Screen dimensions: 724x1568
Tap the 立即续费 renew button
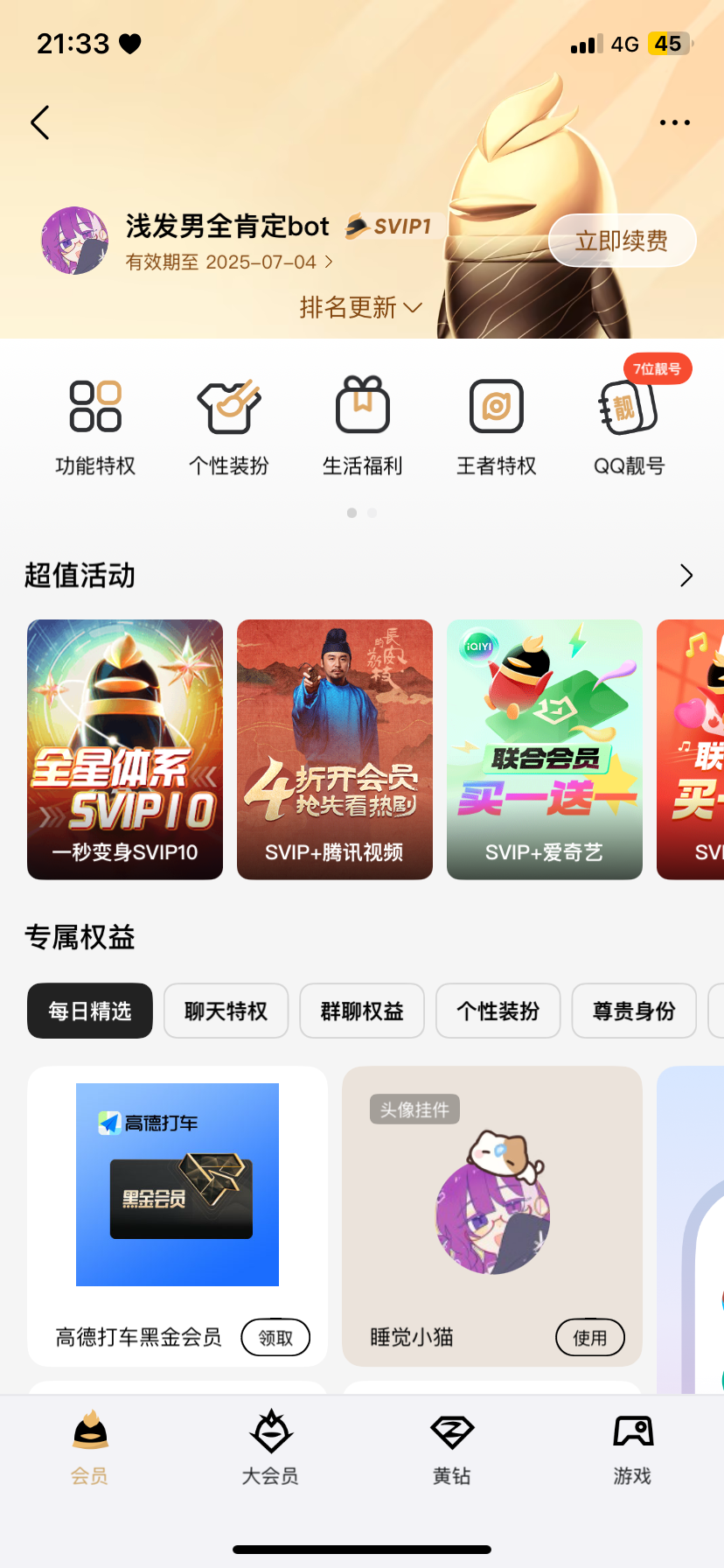(x=622, y=241)
